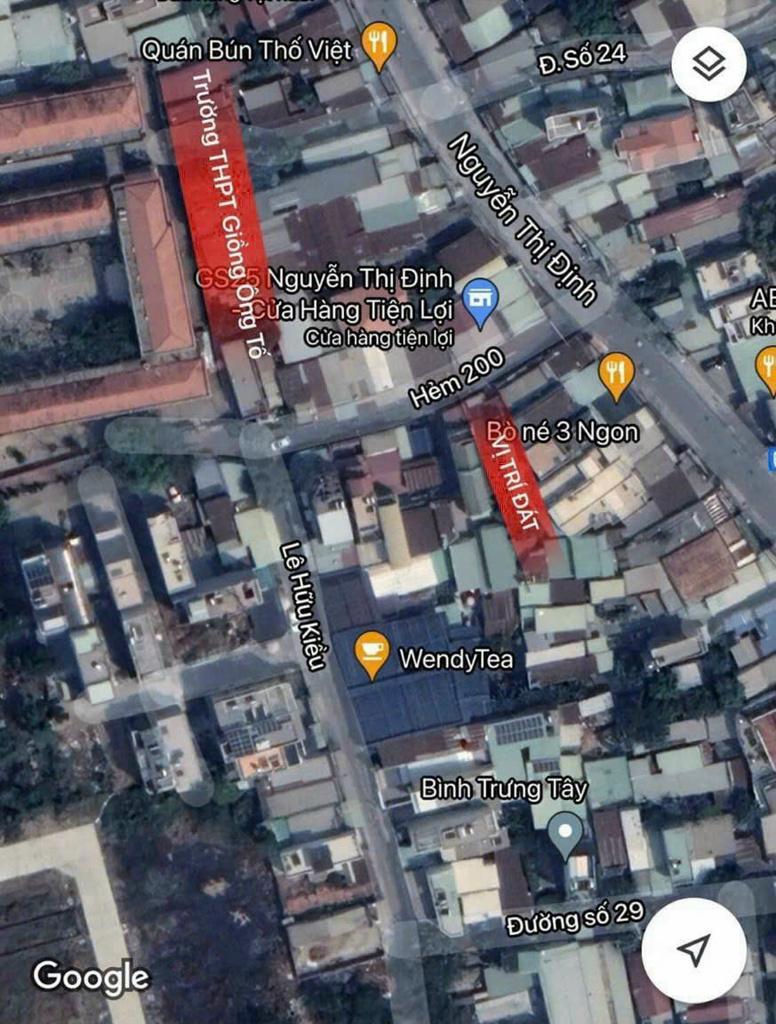Image resolution: width=776 pixels, height=1024 pixels.
Task: Select the Bình Trưng Tây location pin
Action: [x=566, y=833]
